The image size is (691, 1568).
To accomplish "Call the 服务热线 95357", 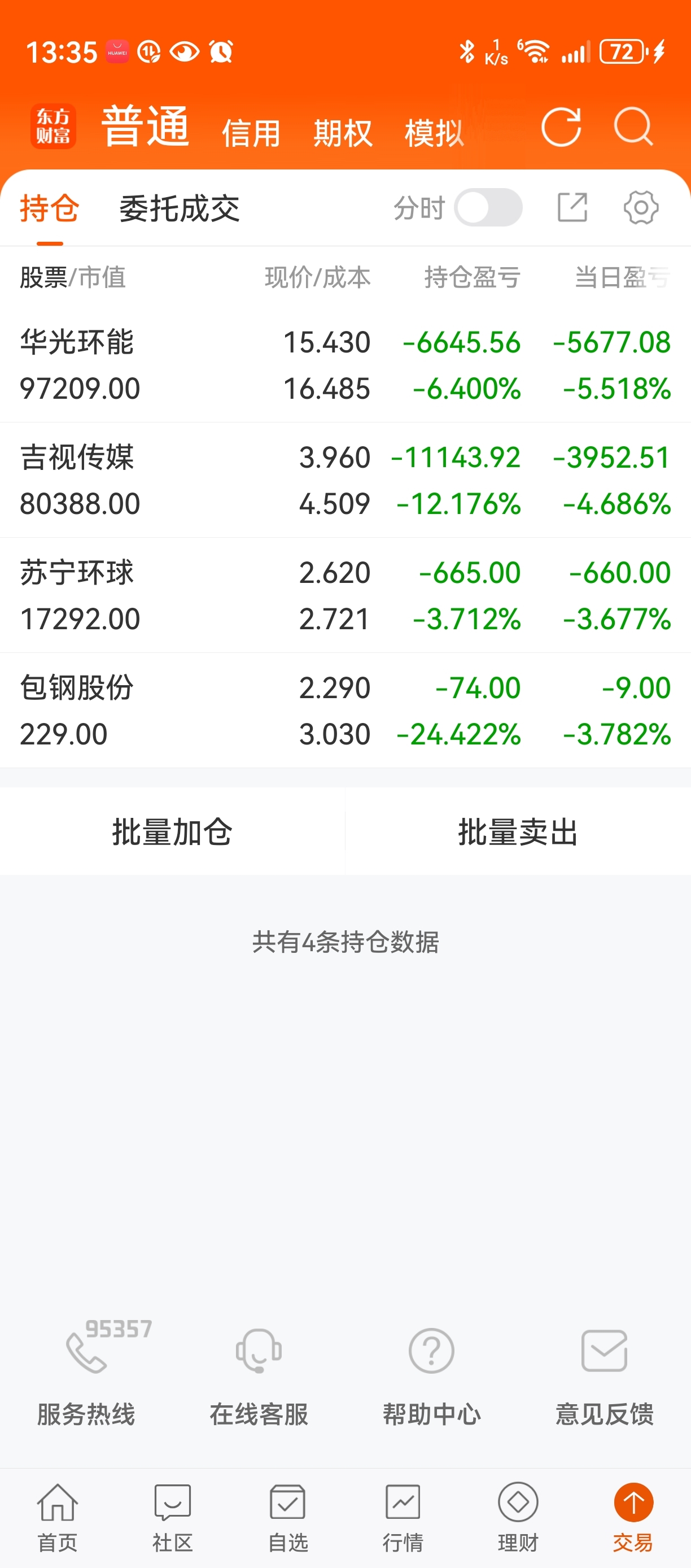I will [x=86, y=1373].
